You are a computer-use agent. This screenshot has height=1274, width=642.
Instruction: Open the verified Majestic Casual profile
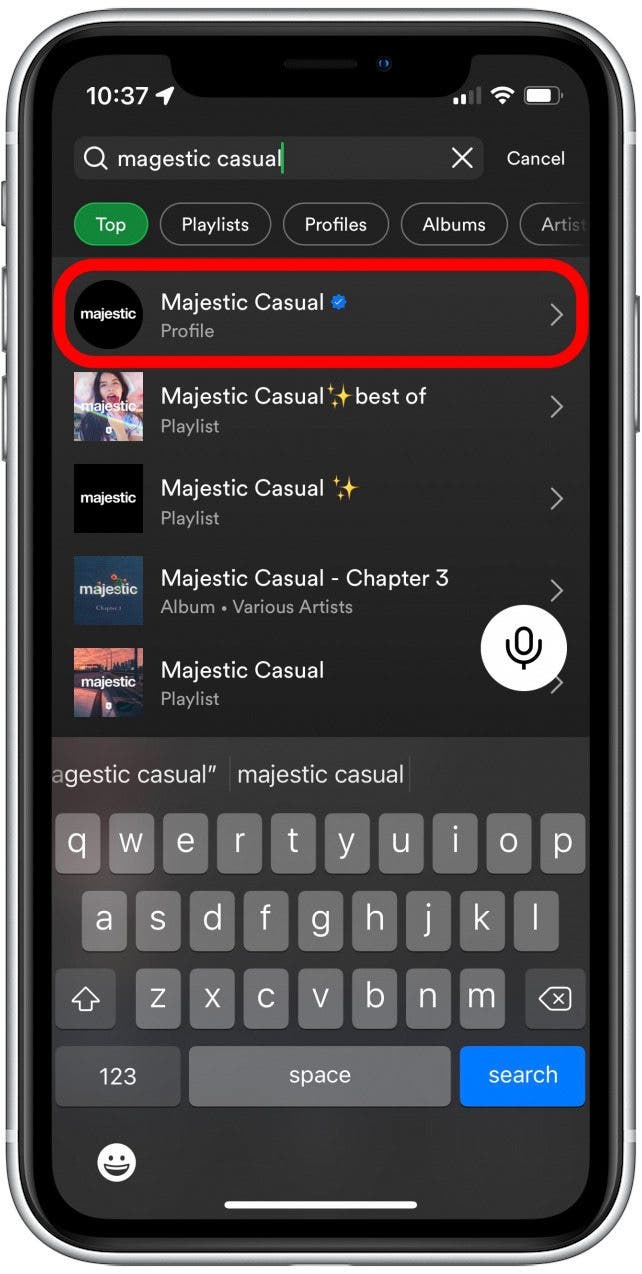pyautogui.click(x=320, y=315)
